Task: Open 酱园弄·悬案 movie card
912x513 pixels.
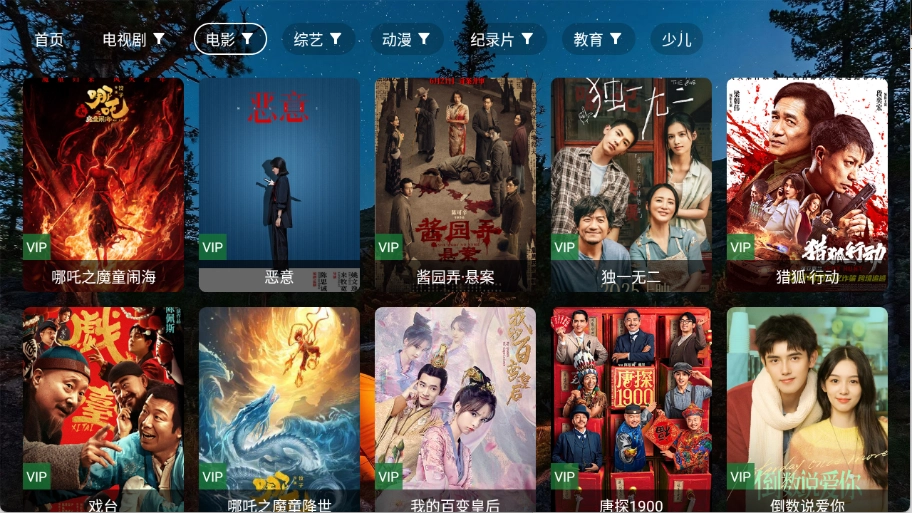Action: pos(455,185)
